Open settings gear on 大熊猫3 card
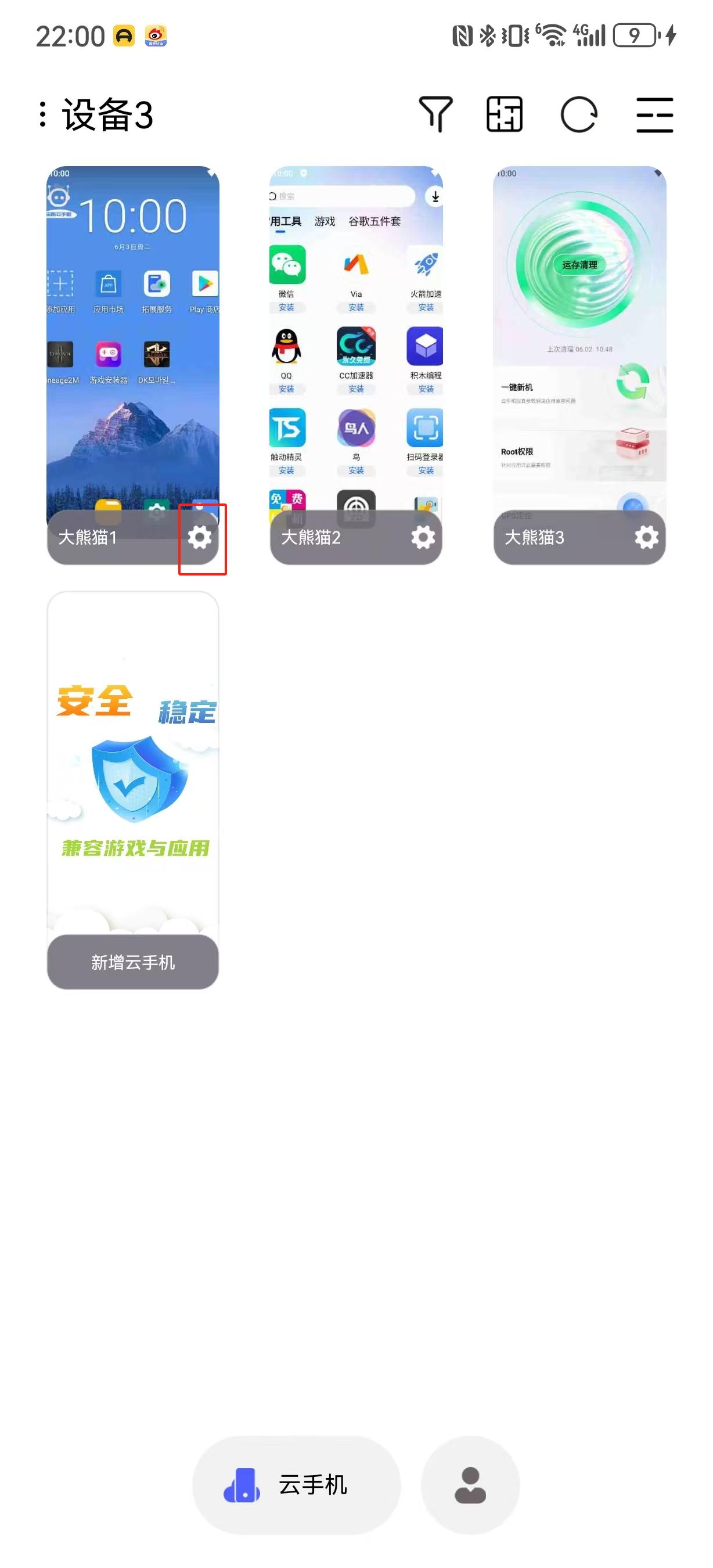The height and width of the screenshot is (1568, 713). click(x=646, y=539)
